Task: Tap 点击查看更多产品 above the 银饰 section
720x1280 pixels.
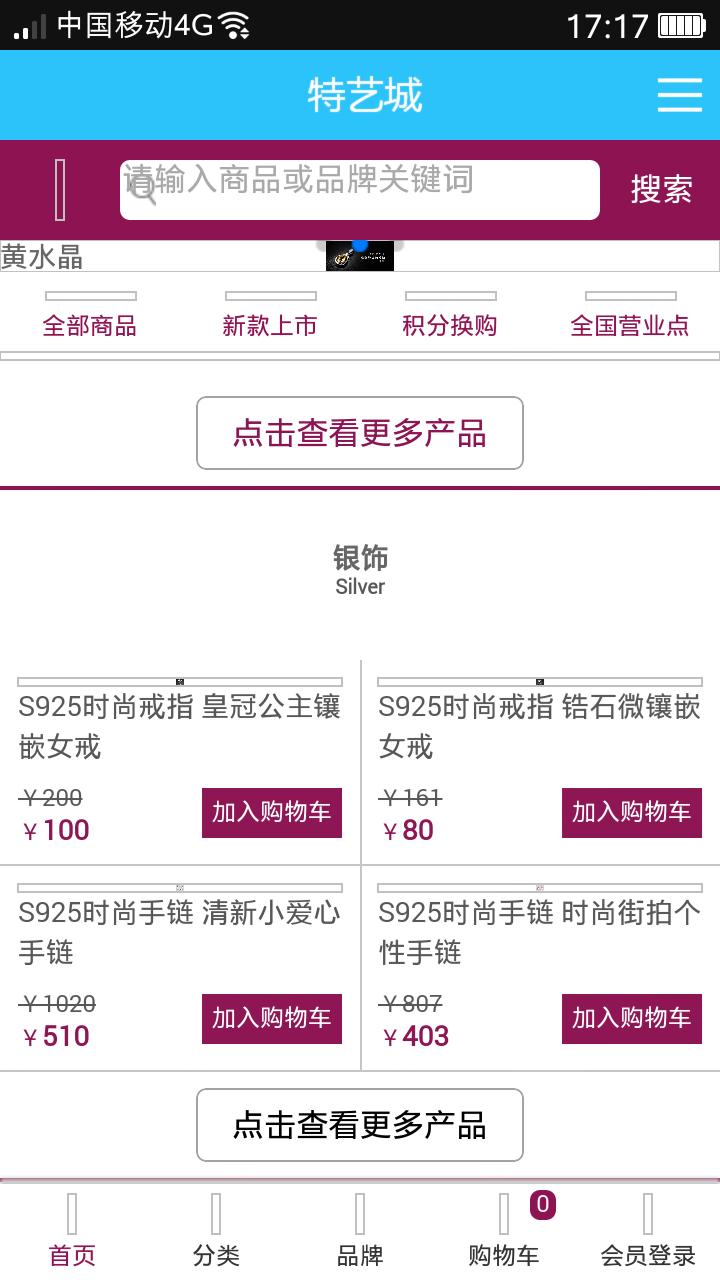Action: [x=360, y=433]
